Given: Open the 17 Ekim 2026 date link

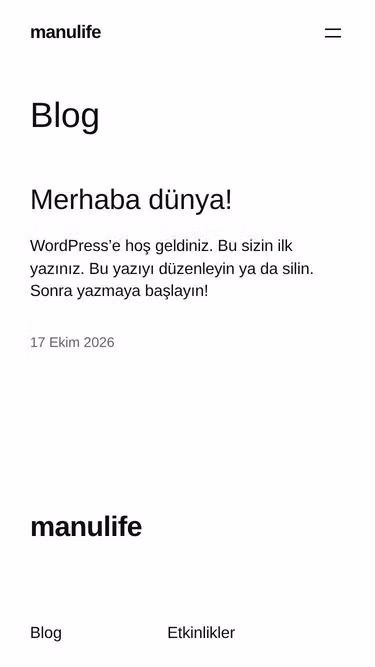Looking at the screenshot, I should (72, 342).
